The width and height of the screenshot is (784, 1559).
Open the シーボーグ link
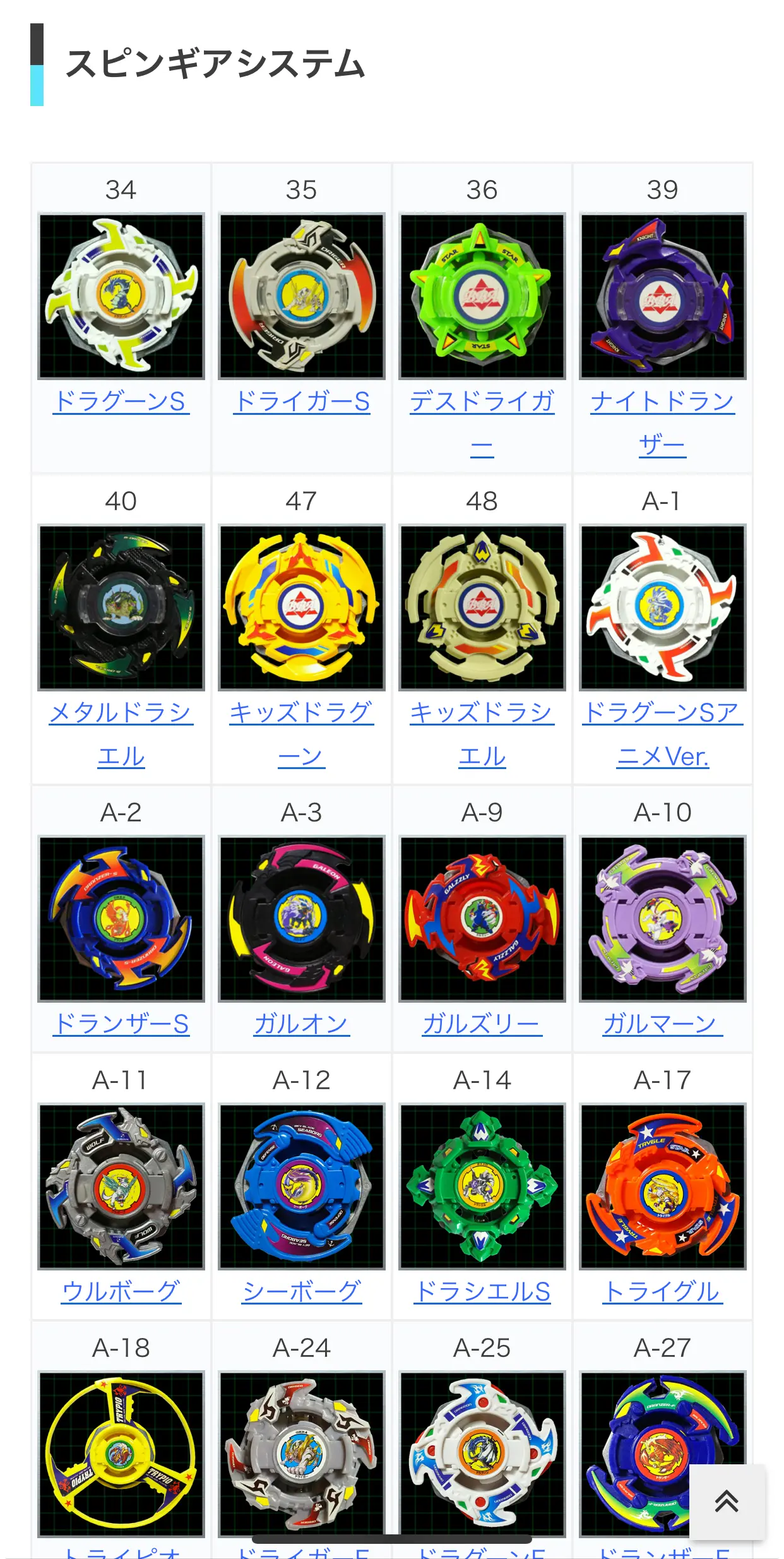point(301,1292)
